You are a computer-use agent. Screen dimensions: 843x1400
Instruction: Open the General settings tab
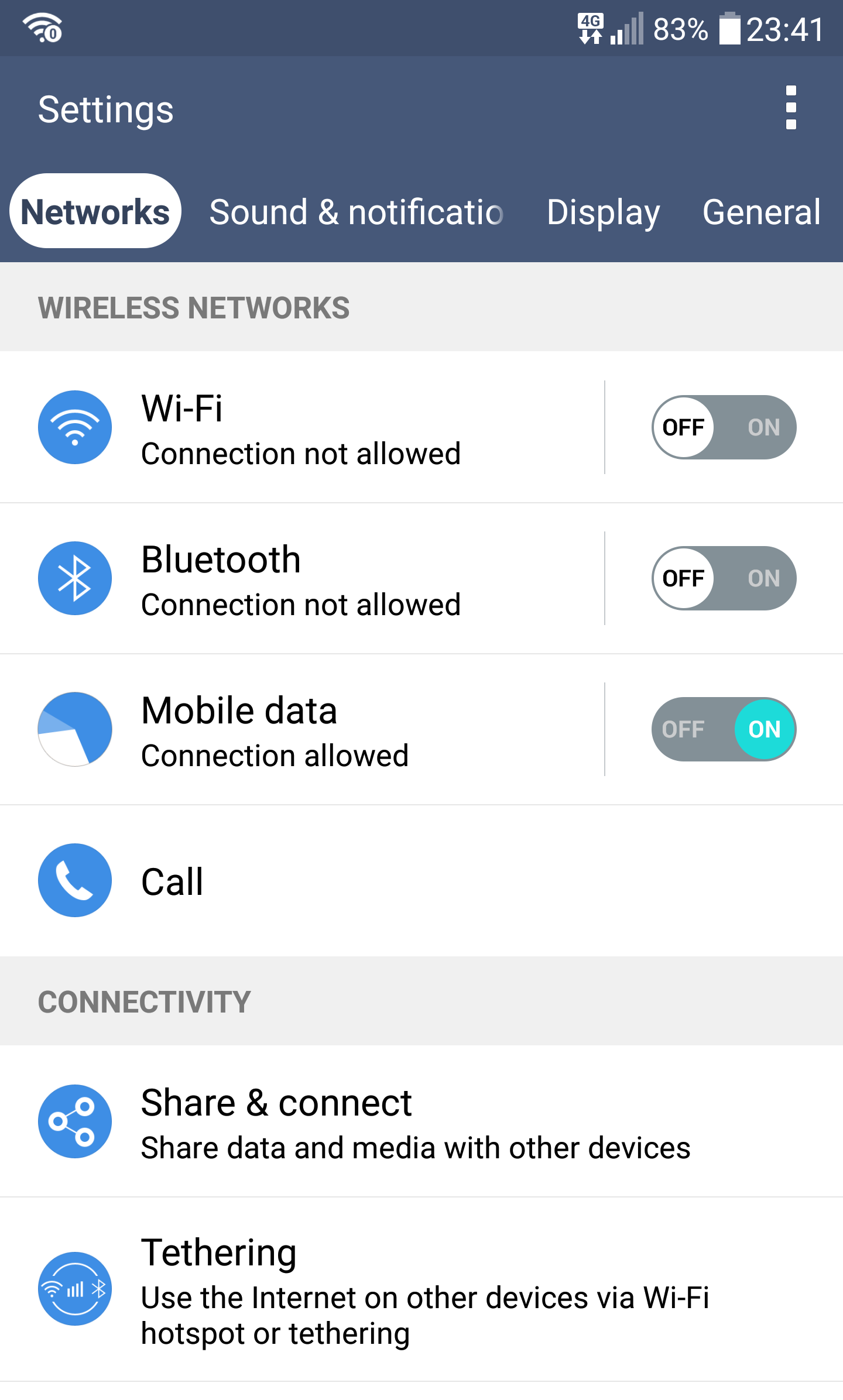[761, 212]
